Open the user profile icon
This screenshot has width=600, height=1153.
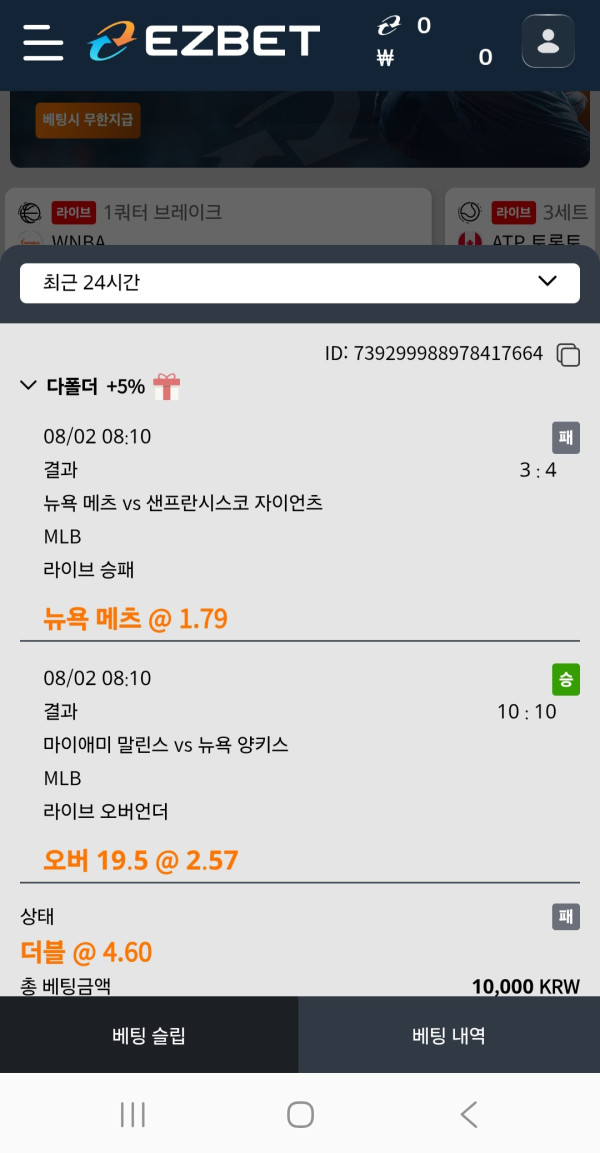[548, 42]
